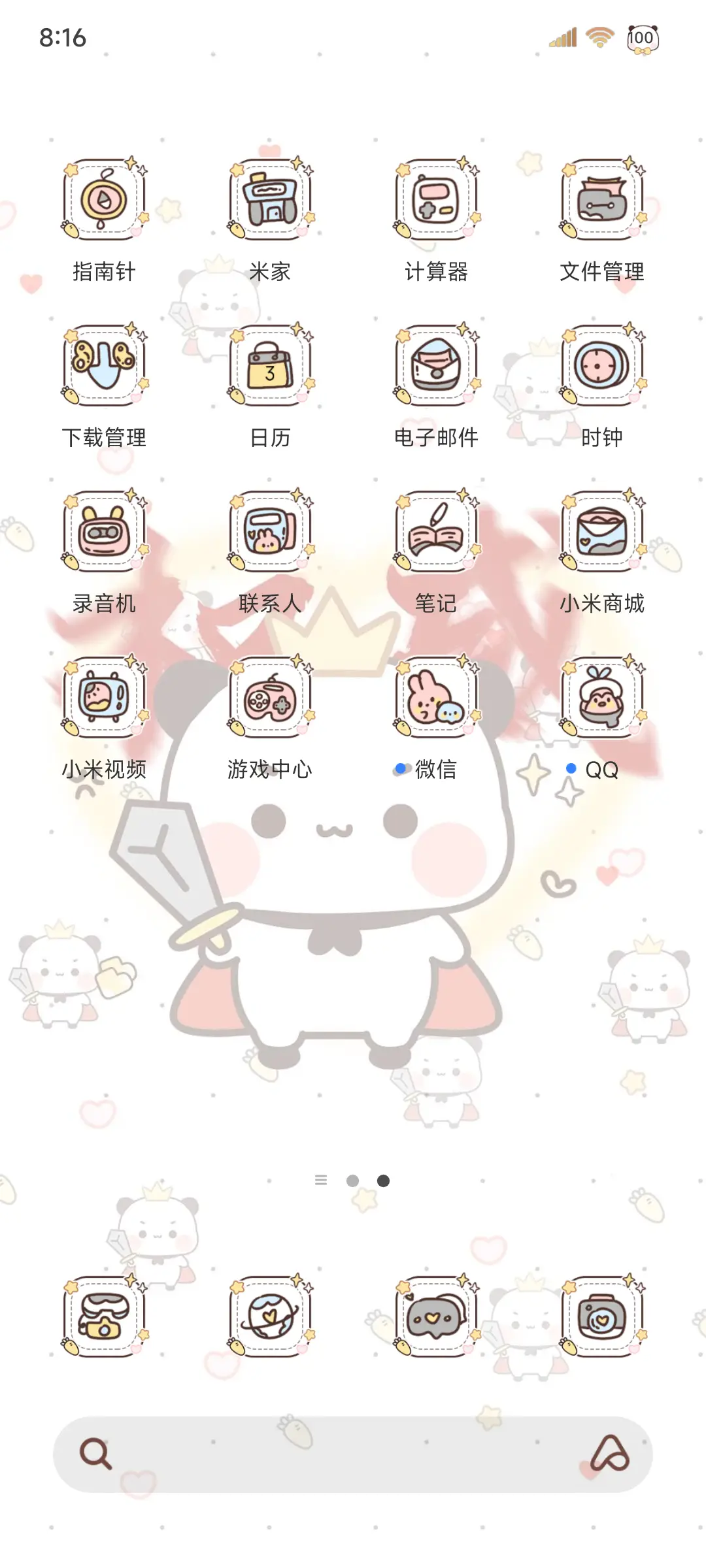Launch 小米商城 Mi Store
The width and height of the screenshot is (706, 1568).
click(x=603, y=531)
